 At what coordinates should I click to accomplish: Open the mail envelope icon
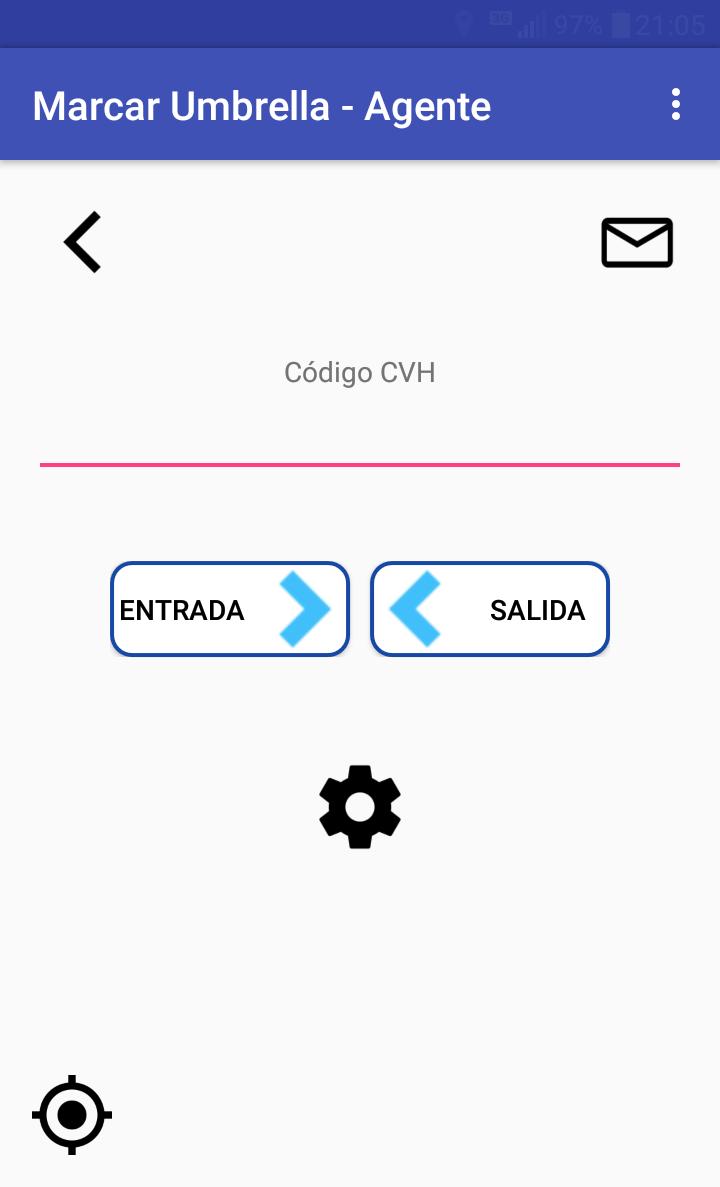click(637, 242)
